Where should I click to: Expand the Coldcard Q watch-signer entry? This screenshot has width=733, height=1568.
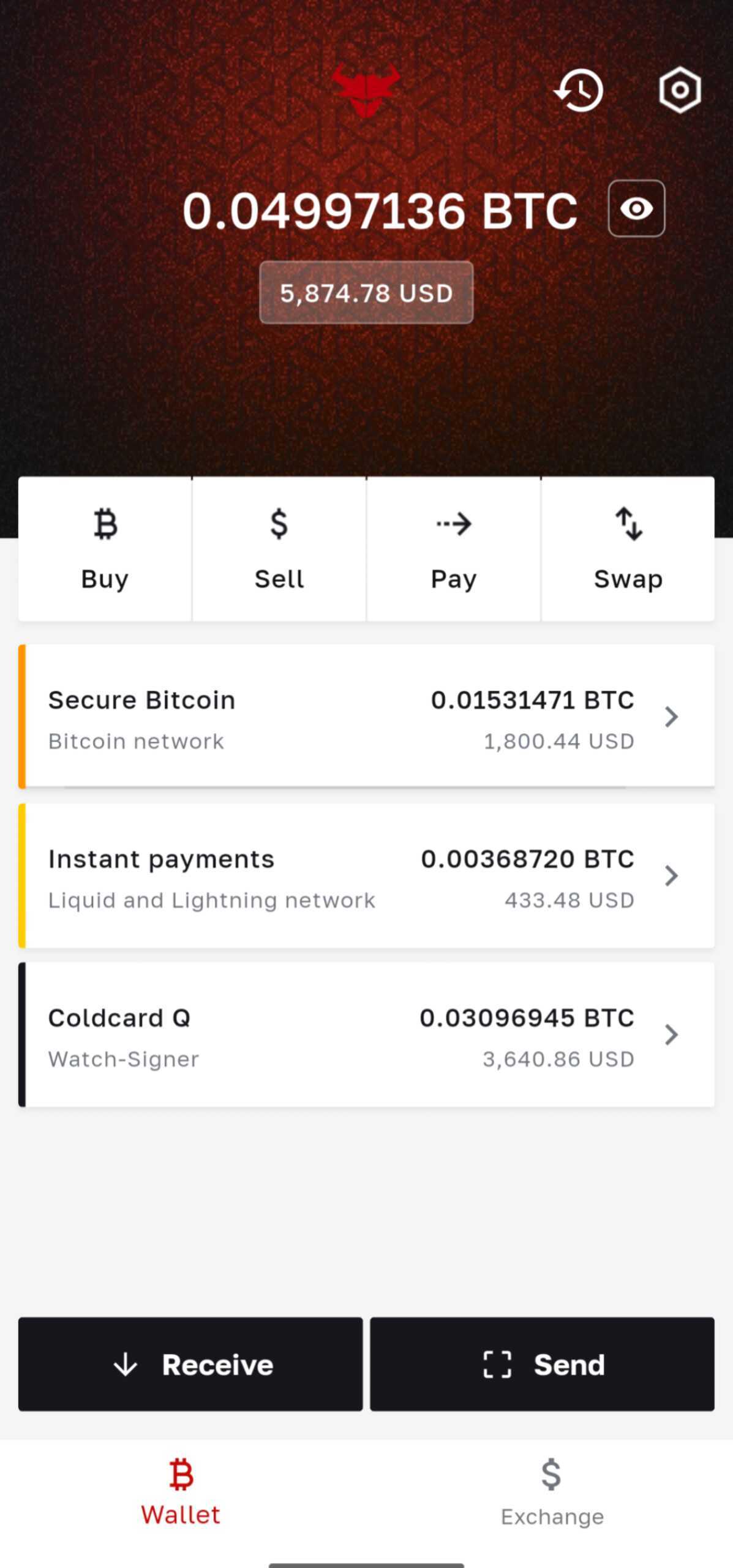coord(672,1035)
